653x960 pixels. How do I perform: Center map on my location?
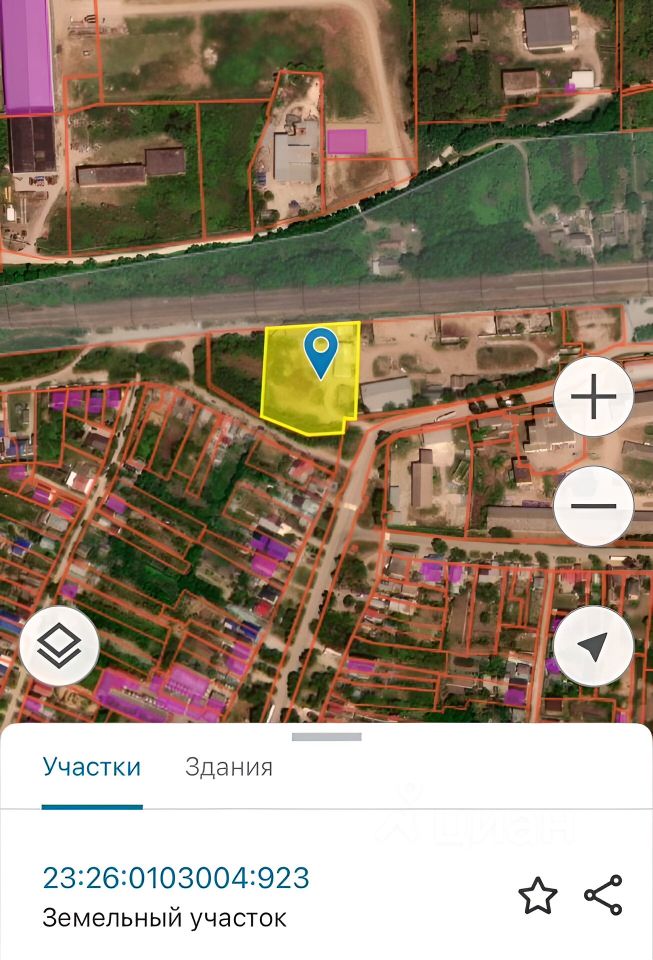[x=593, y=646]
